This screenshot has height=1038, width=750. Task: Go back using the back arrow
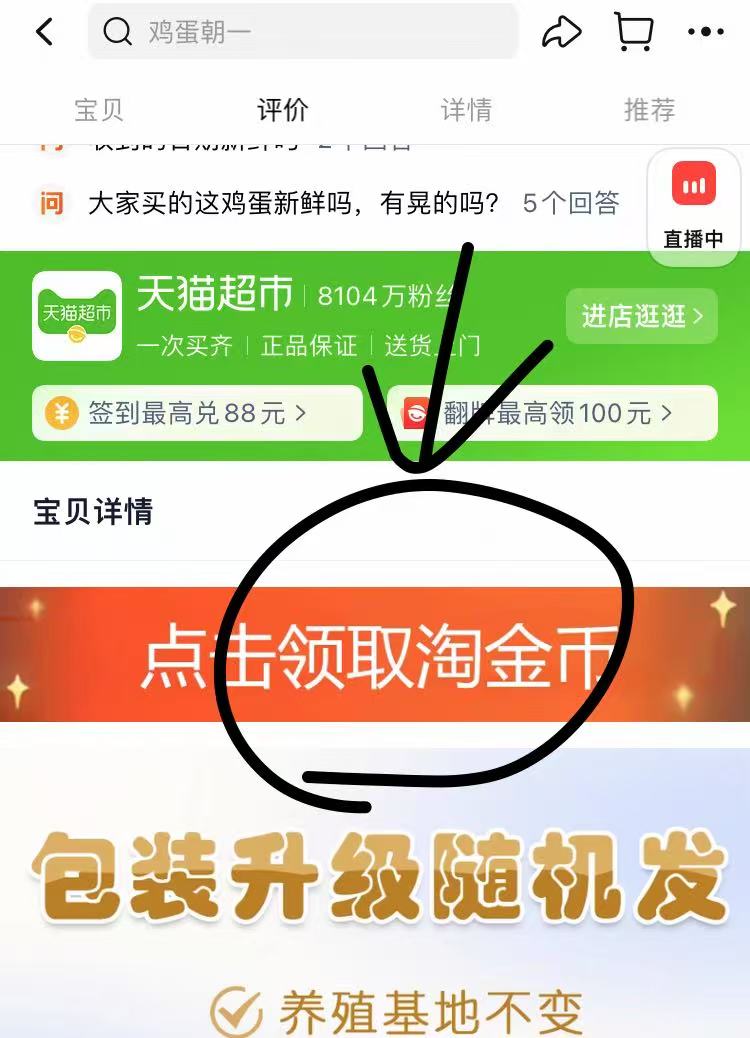coord(44,32)
